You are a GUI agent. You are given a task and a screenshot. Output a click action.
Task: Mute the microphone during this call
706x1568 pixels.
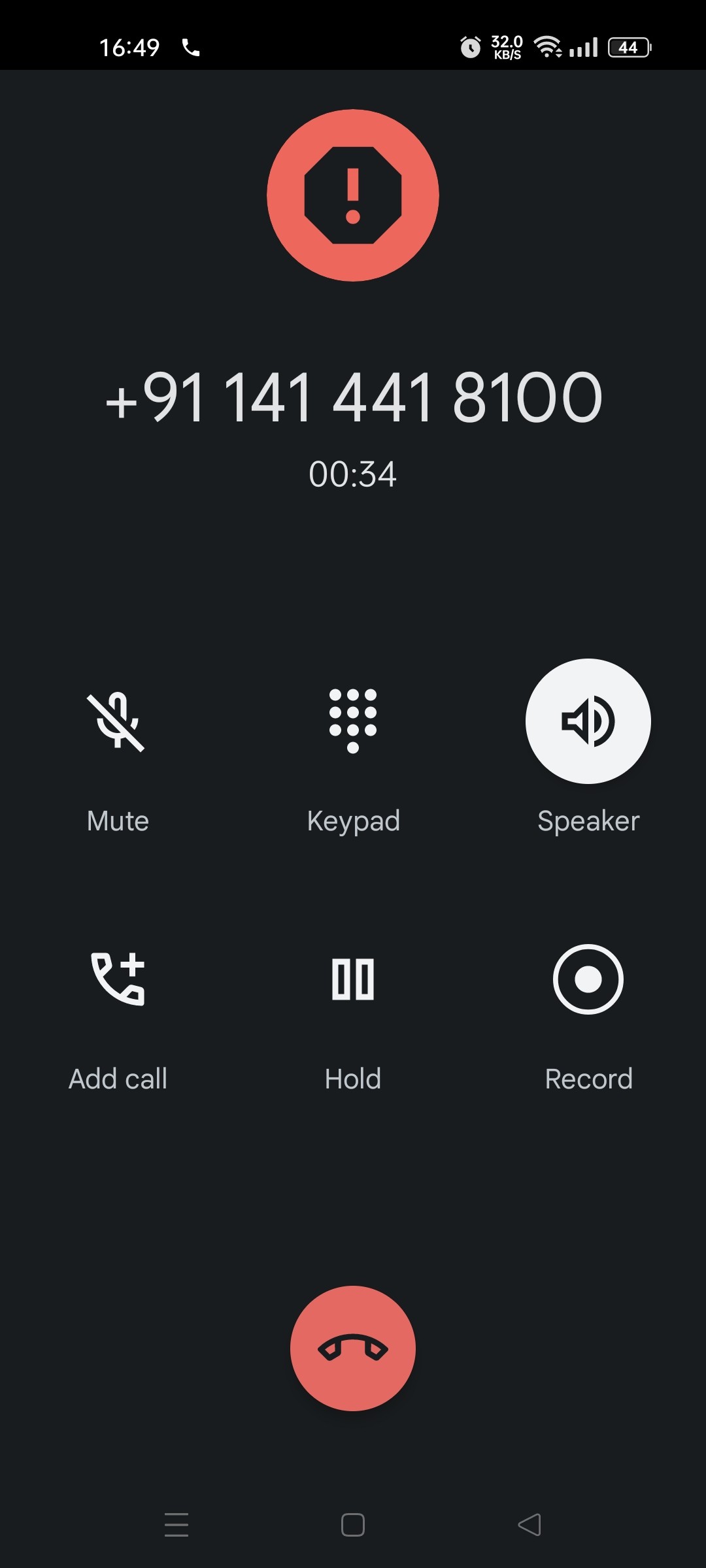118,722
